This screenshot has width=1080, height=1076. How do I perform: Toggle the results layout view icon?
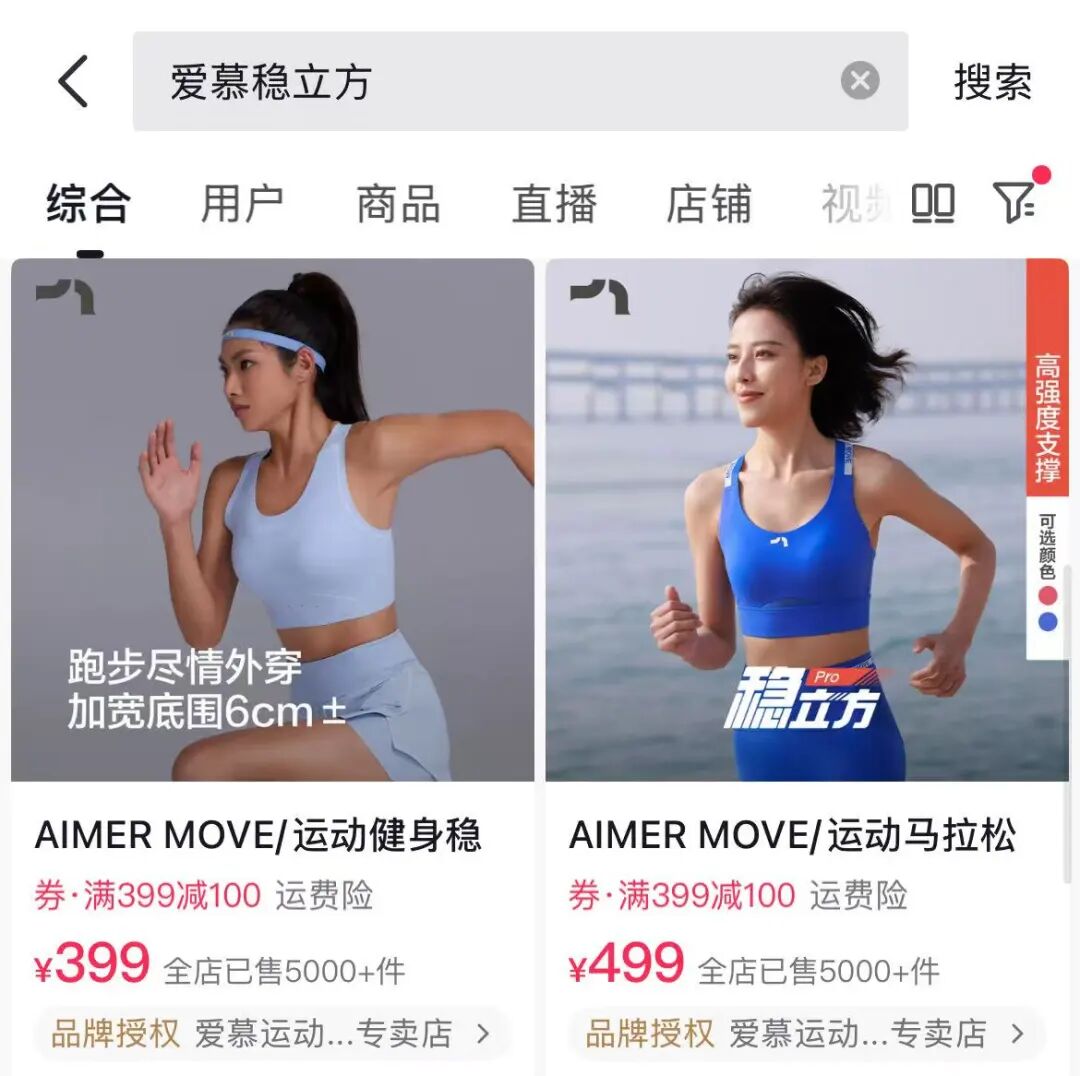(x=932, y=204)
